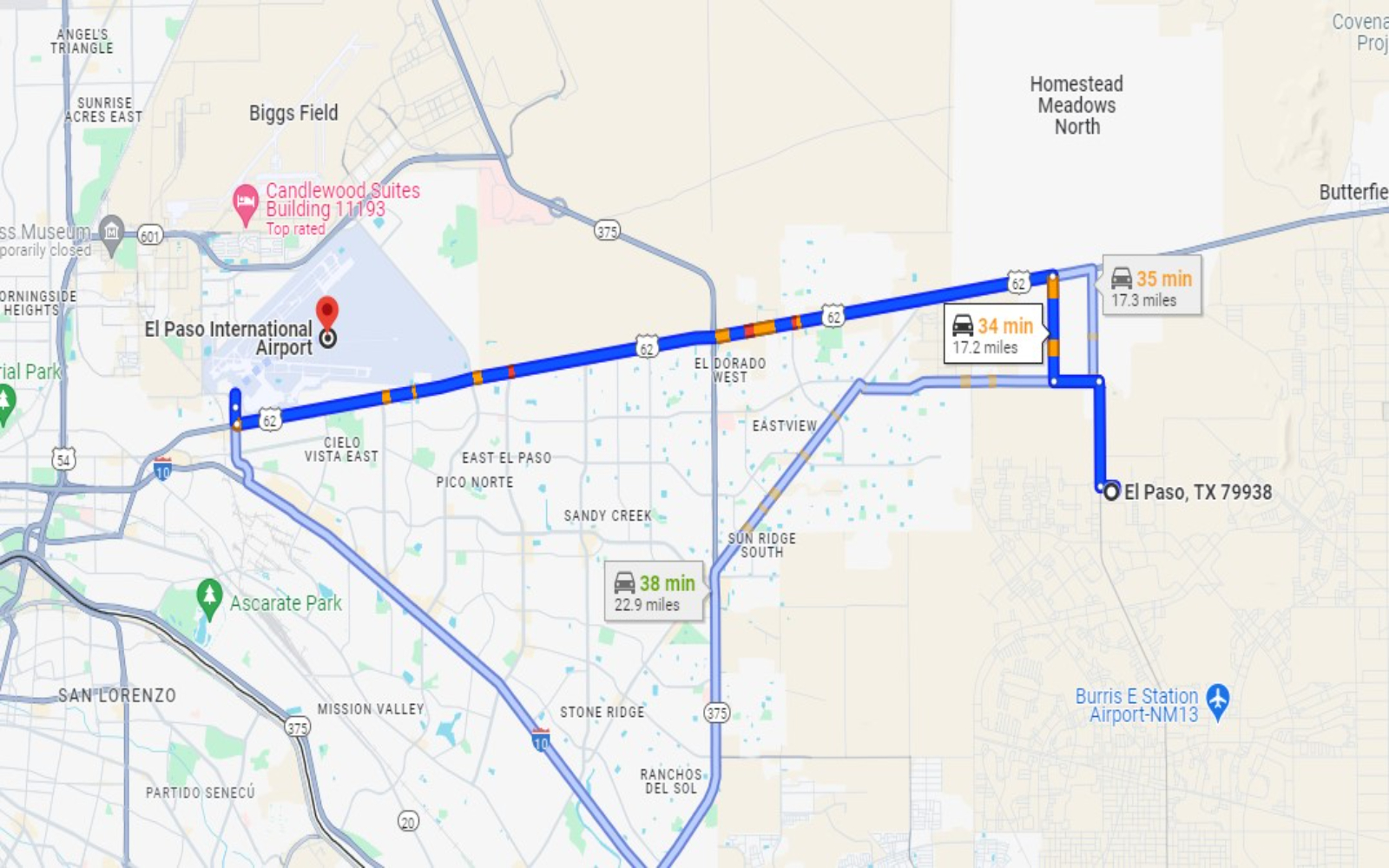Open Ascarate Park place marker
Screen dimensions: 1389x868
pyautogui.click(x=209, y=597)
